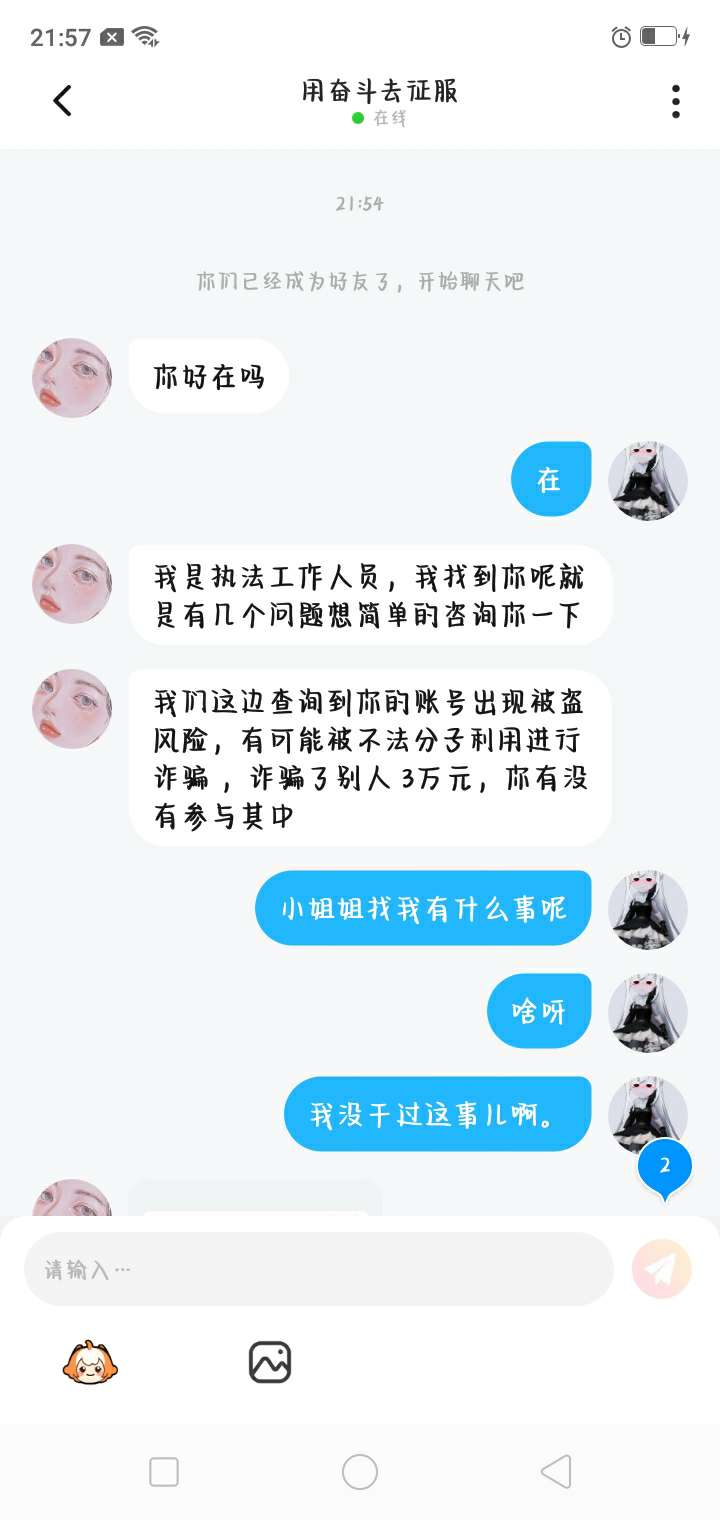This screenshot has height=1520, width=720.
Task: Jump to the 2 unread messages
Action: pyautogui.click(x=665, y=1167)
